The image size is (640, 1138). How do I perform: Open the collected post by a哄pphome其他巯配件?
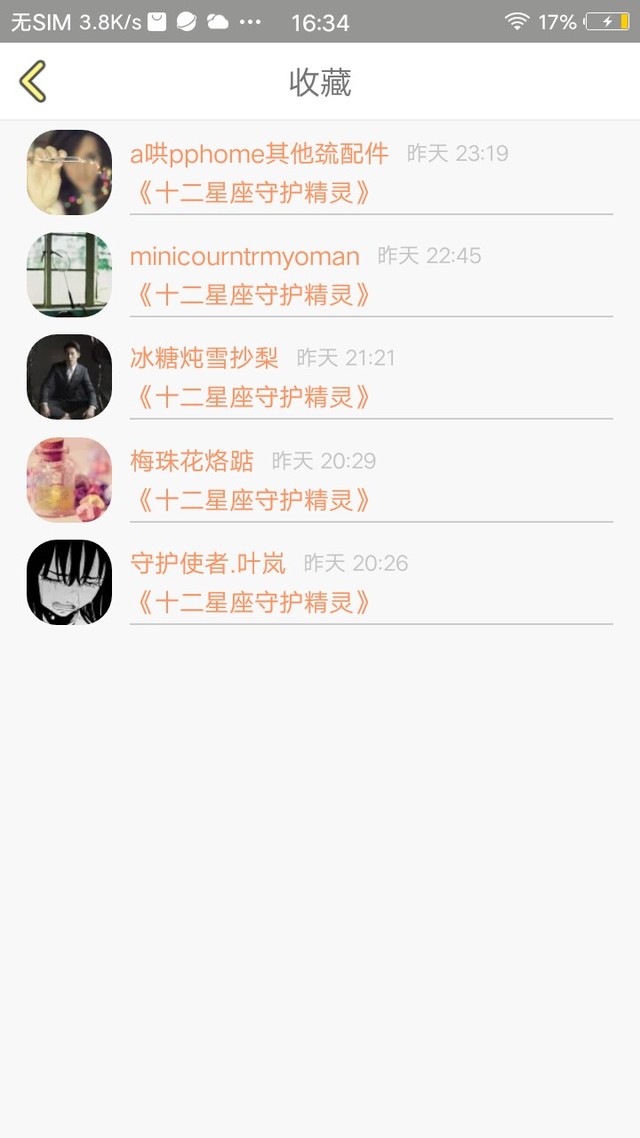click(x=252, y=193)
